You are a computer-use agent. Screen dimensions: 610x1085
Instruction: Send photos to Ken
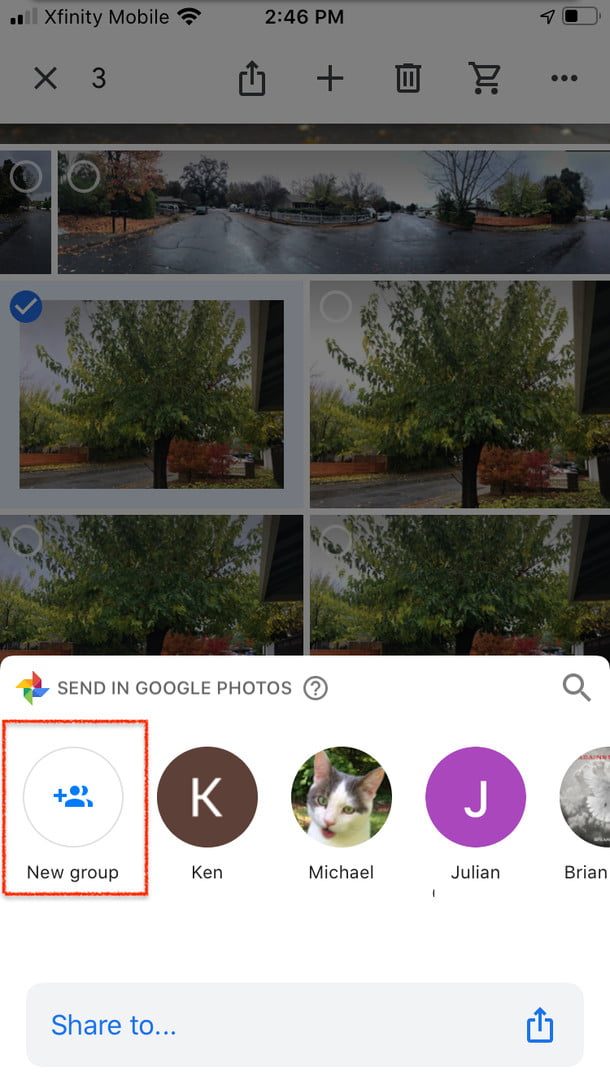coord(207,797)
